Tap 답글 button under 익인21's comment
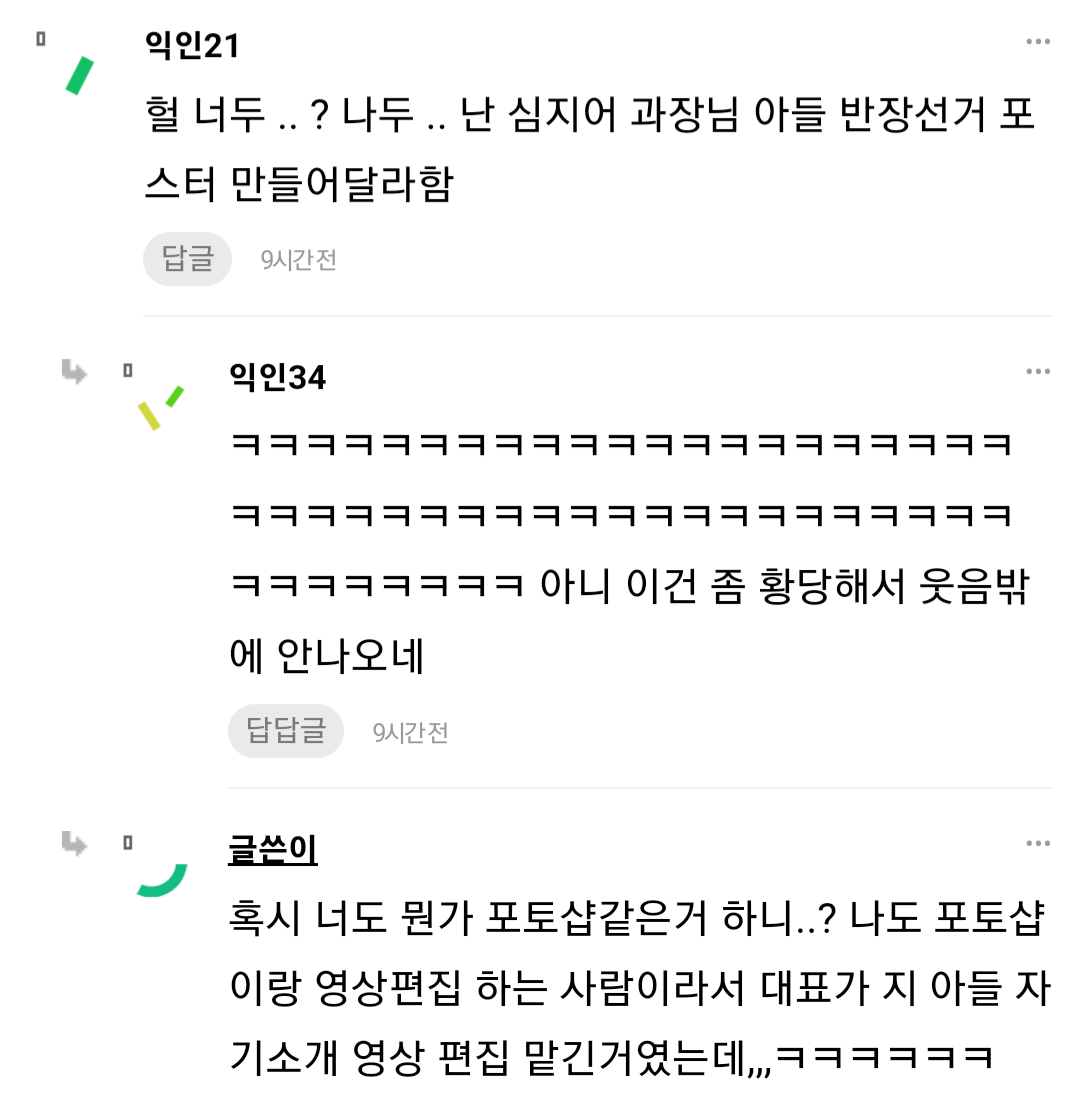Viewport: 1080px width, 1101px height. coord(187,260)
